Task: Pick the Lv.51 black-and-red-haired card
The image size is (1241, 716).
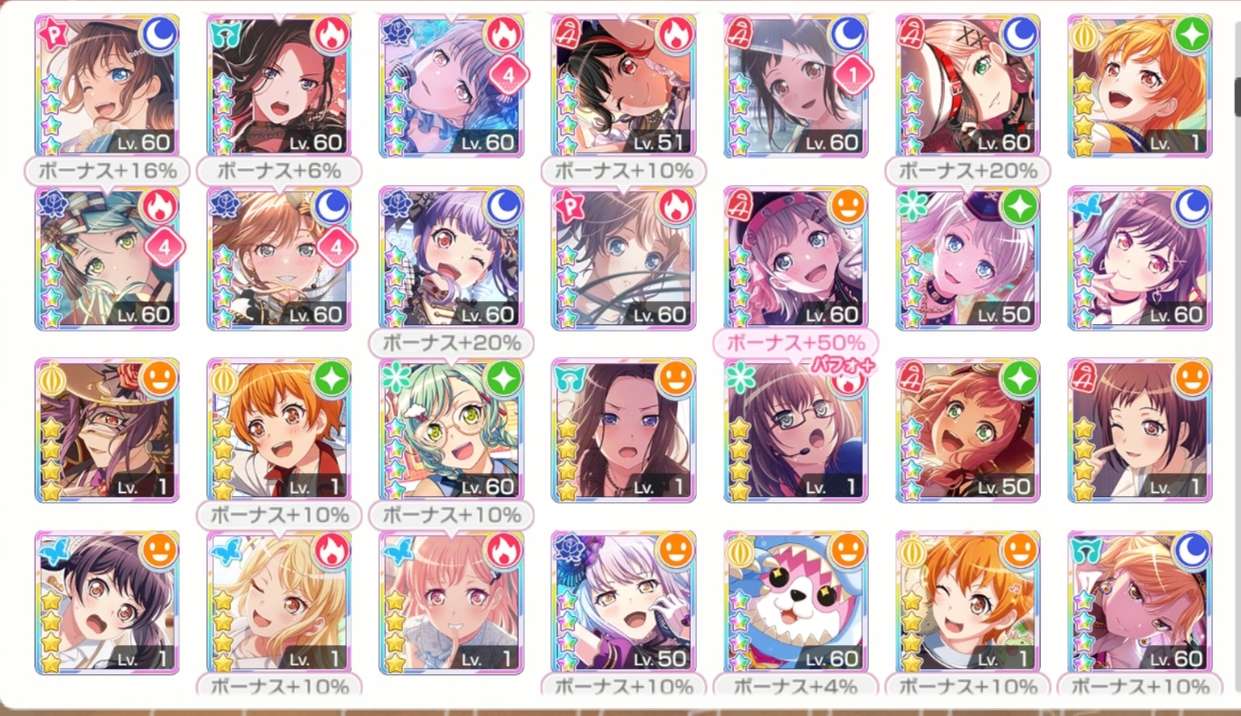Action: coord(624,87)
